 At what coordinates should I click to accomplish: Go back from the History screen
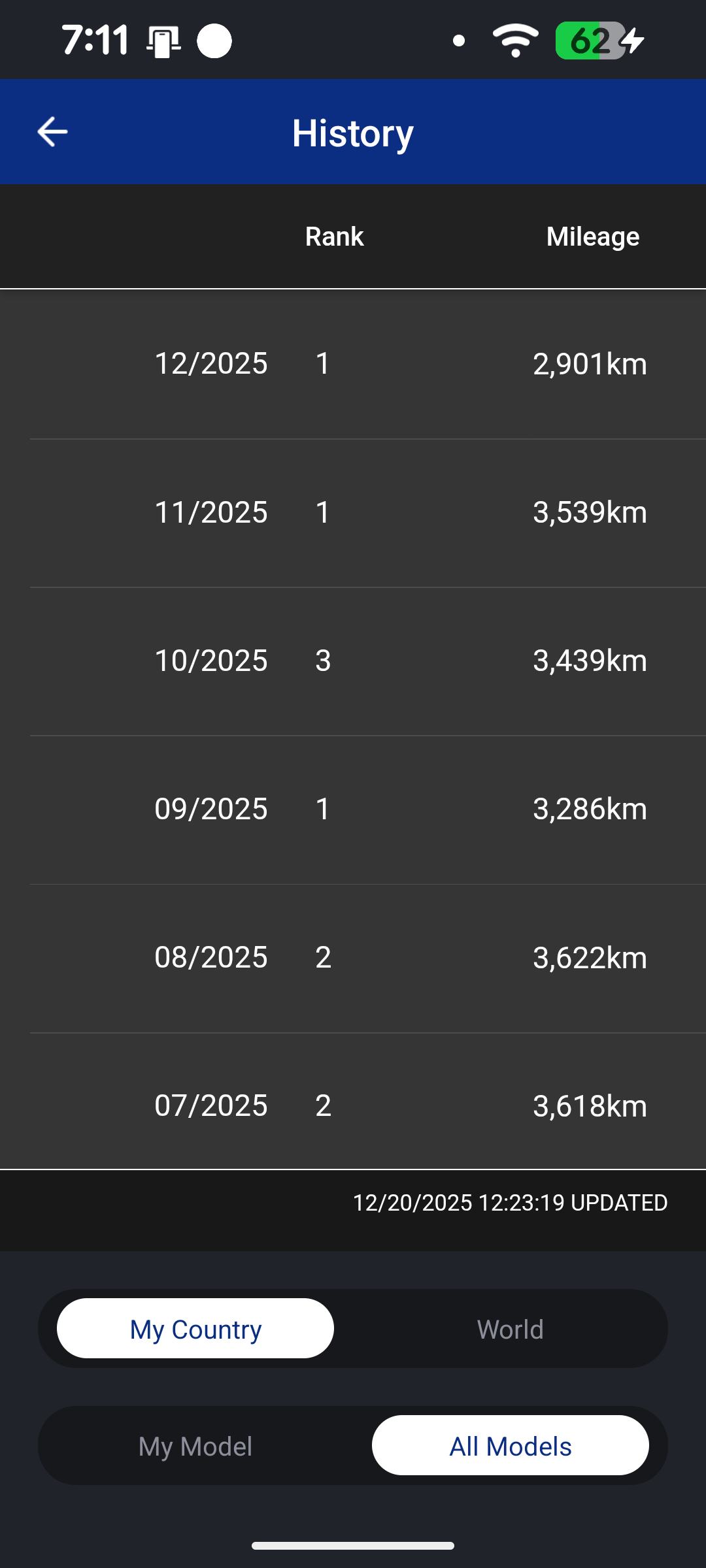(x=52, y=132)
